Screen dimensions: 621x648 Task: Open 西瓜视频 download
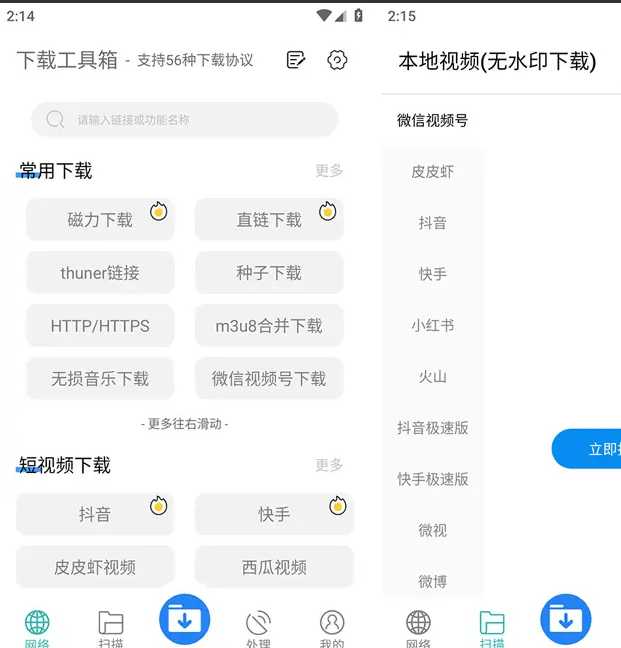[274, 567]
